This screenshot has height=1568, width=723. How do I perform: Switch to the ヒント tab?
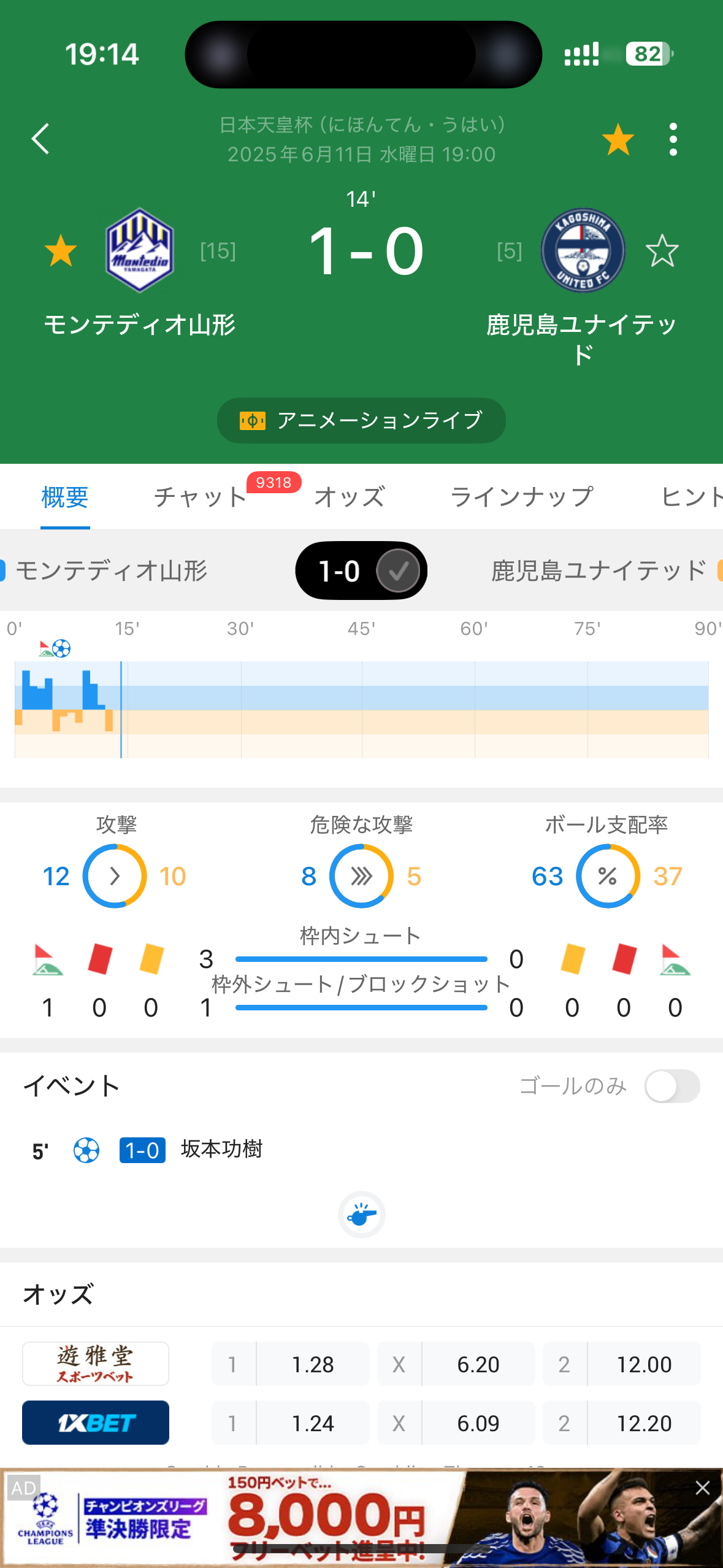pyautogui.click(x=690, y=497)
